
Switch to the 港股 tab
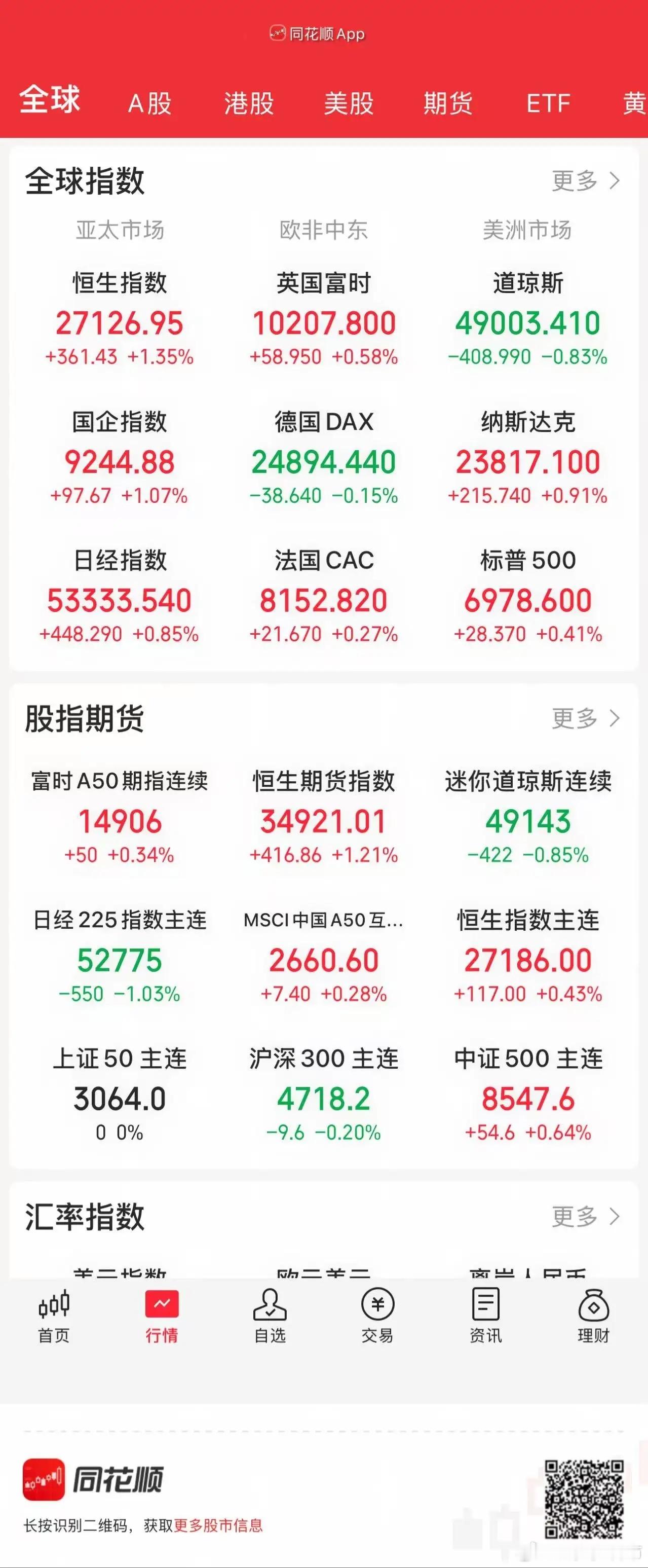click(249, 103)
